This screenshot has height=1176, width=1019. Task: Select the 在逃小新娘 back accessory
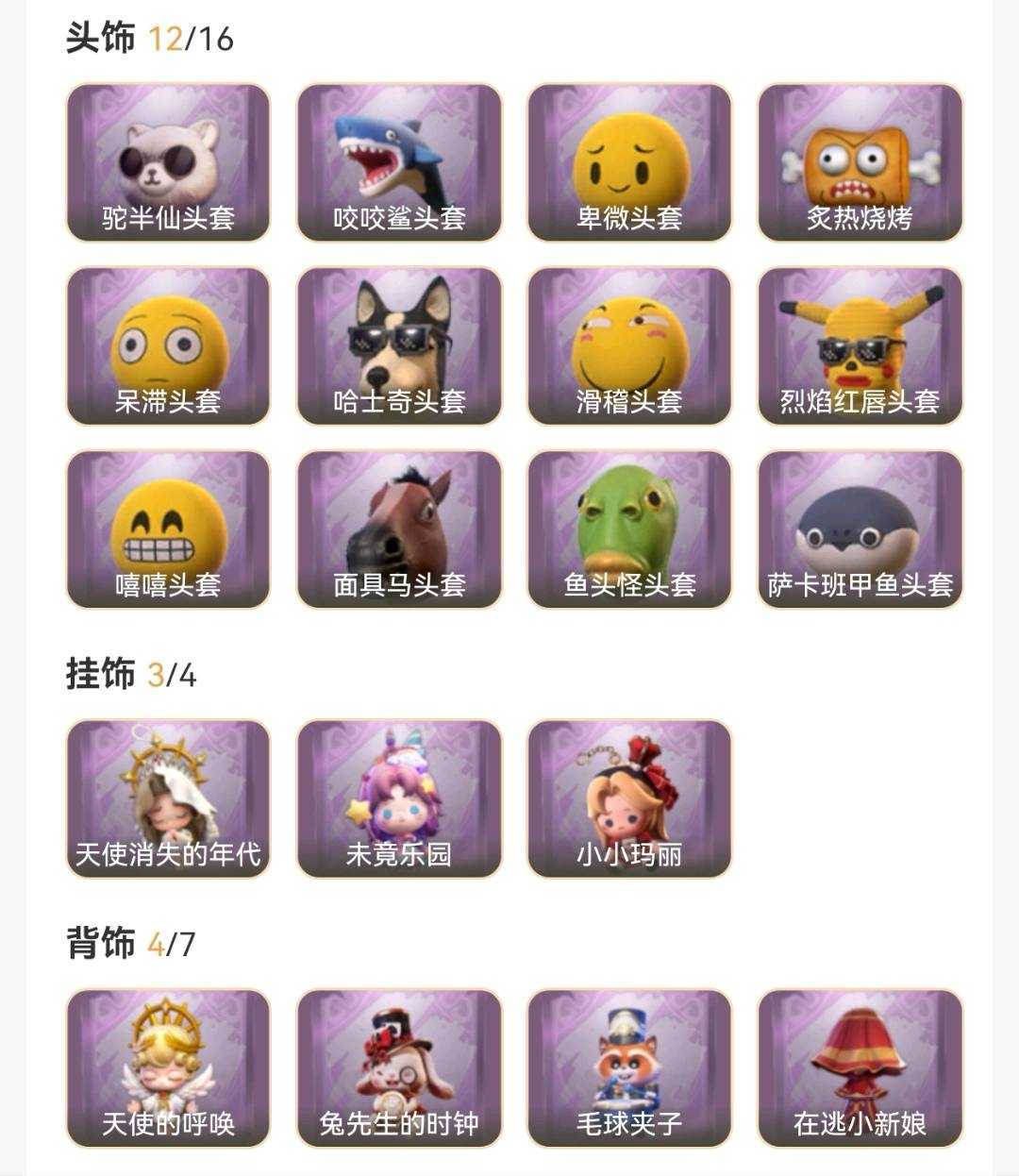[860, 1067]
